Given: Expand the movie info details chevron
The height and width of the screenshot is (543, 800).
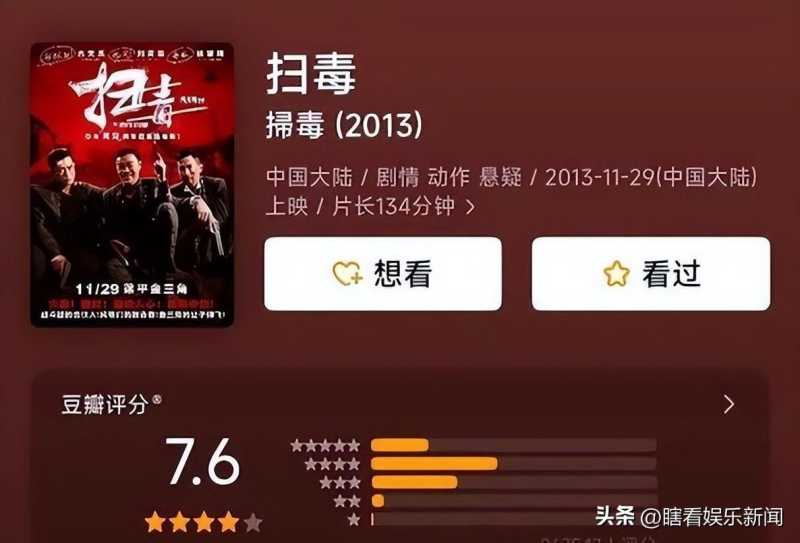Looking at the screenshot, I should (x=470, y=207).
